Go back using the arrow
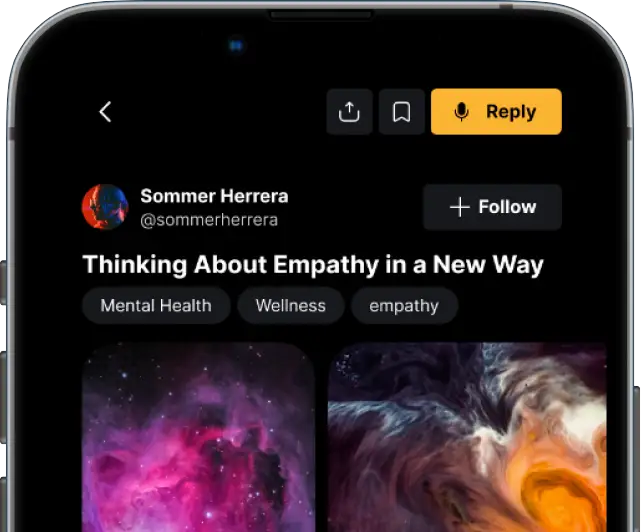The width and height of the screenshot is (641, 532). (105, 112)
